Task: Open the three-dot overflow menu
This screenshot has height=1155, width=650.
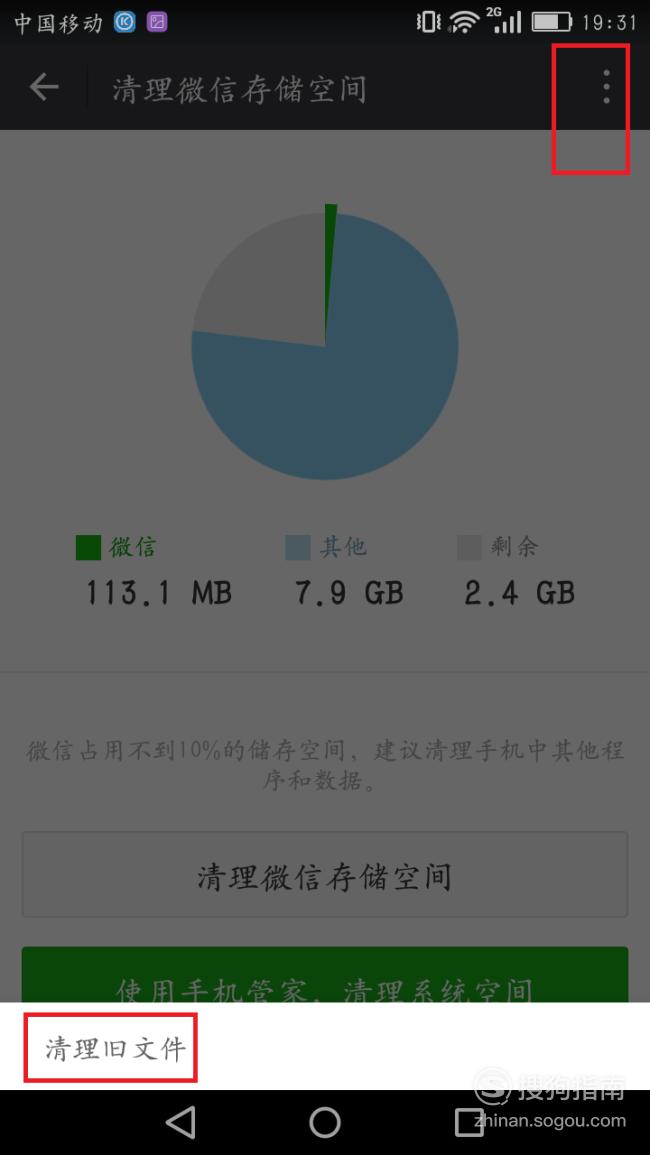Action: [x=606, y=87]
